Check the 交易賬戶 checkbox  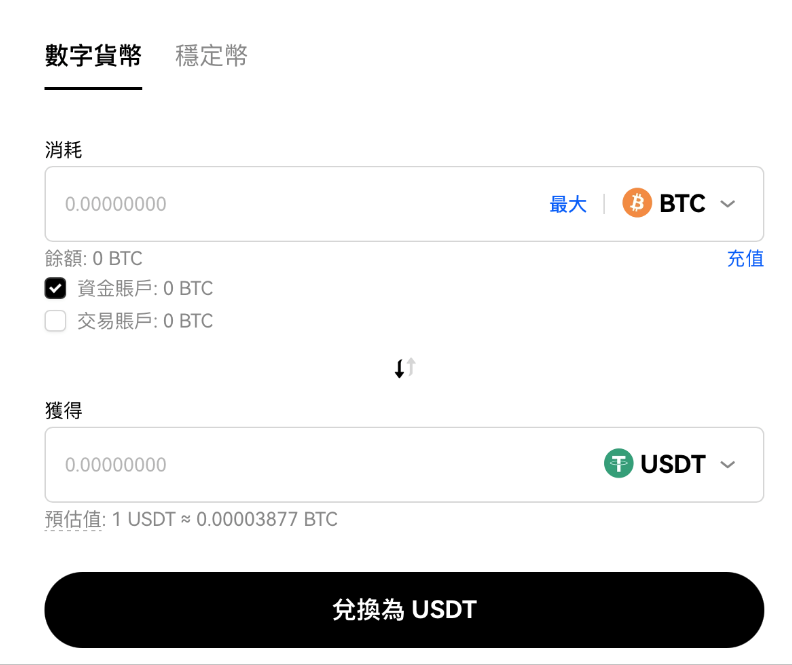click(x=56, y=321)
